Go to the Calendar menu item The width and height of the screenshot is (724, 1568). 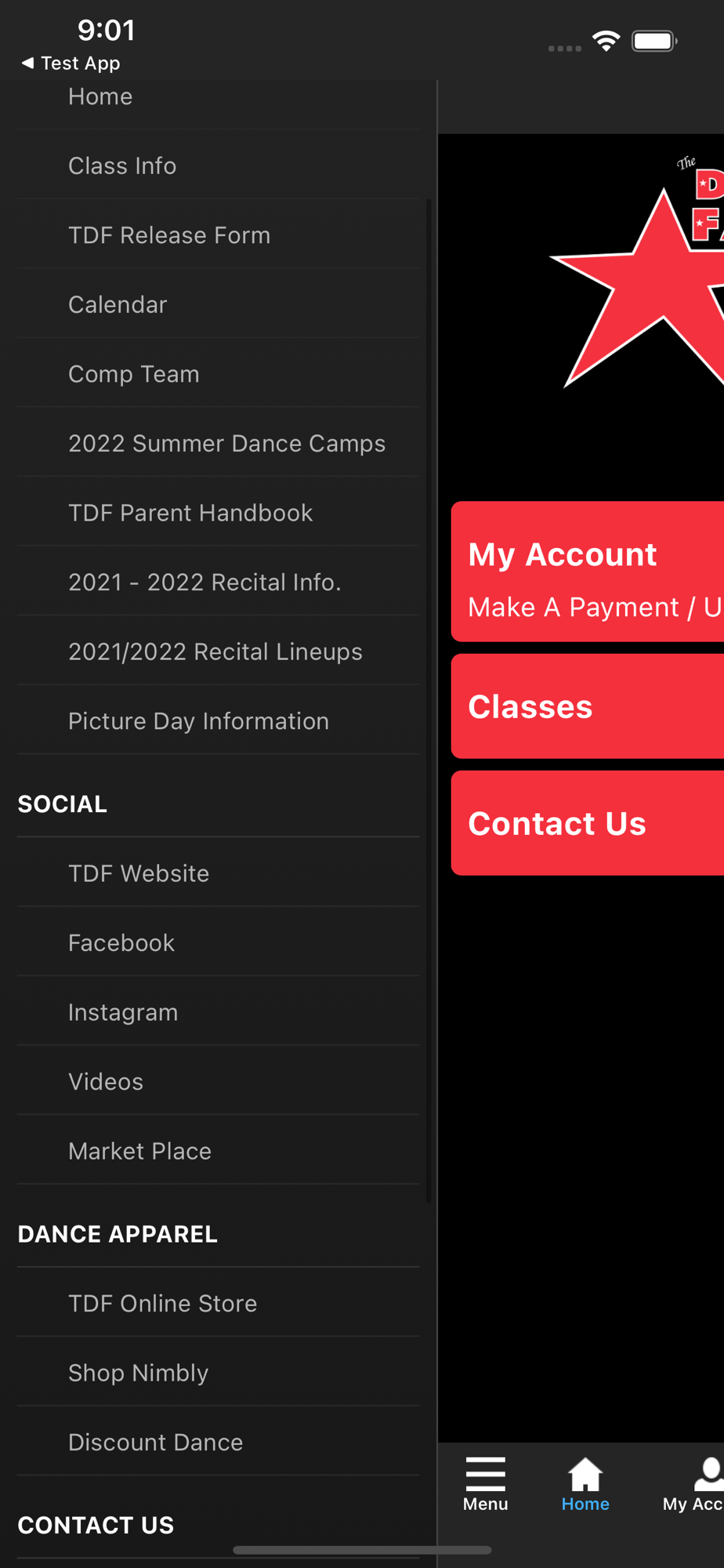(x=218, y=304)
